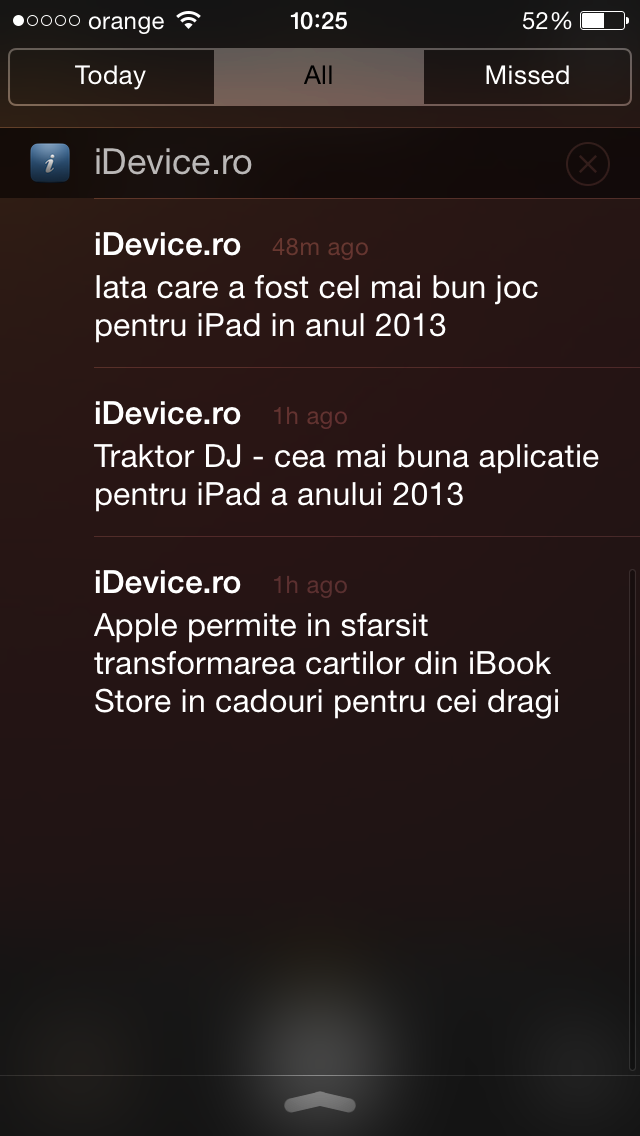
Task: Open the notification about best iPad game 2013
Action: click(367, 284)
